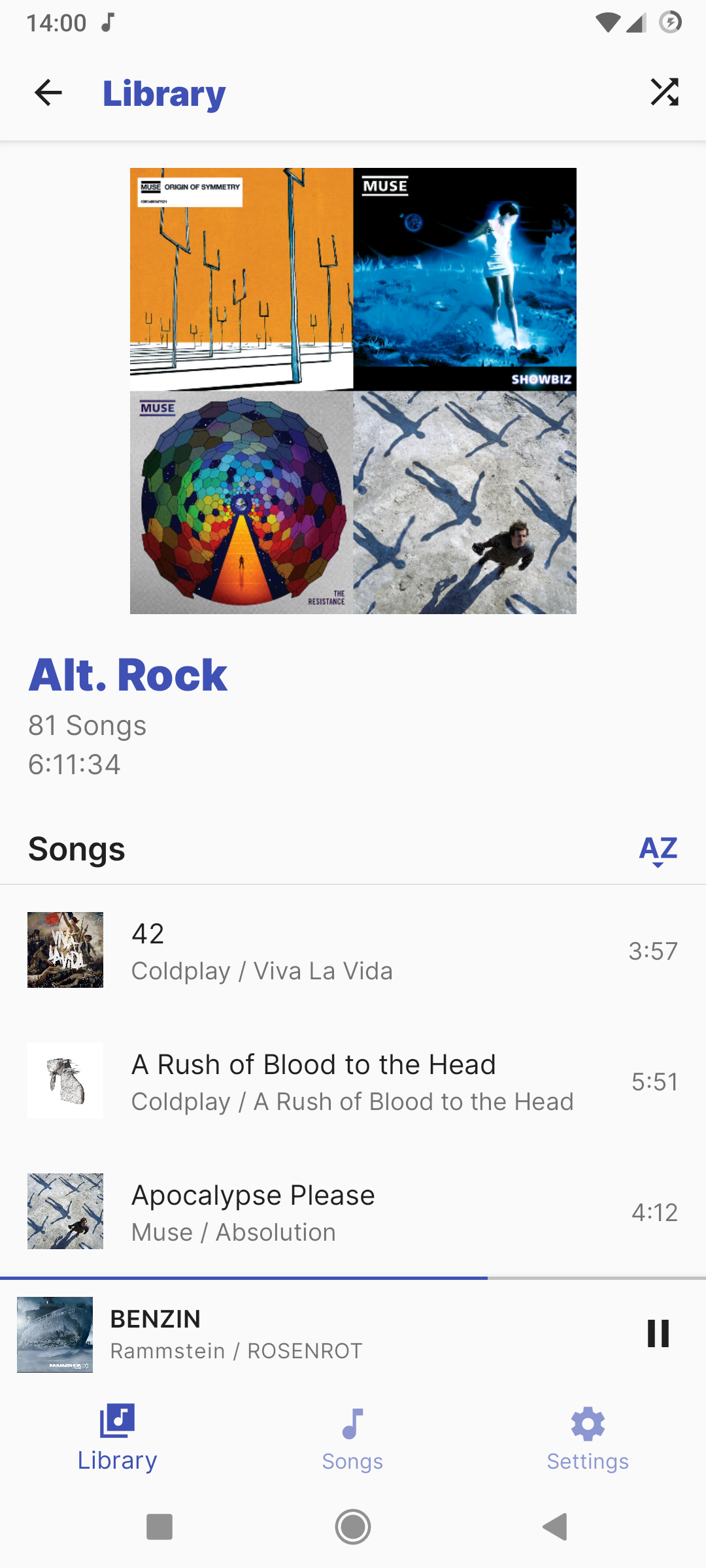Pause the playing track BENZIN
Viewport: 706px width, 1568px height.
point(658,1333)
